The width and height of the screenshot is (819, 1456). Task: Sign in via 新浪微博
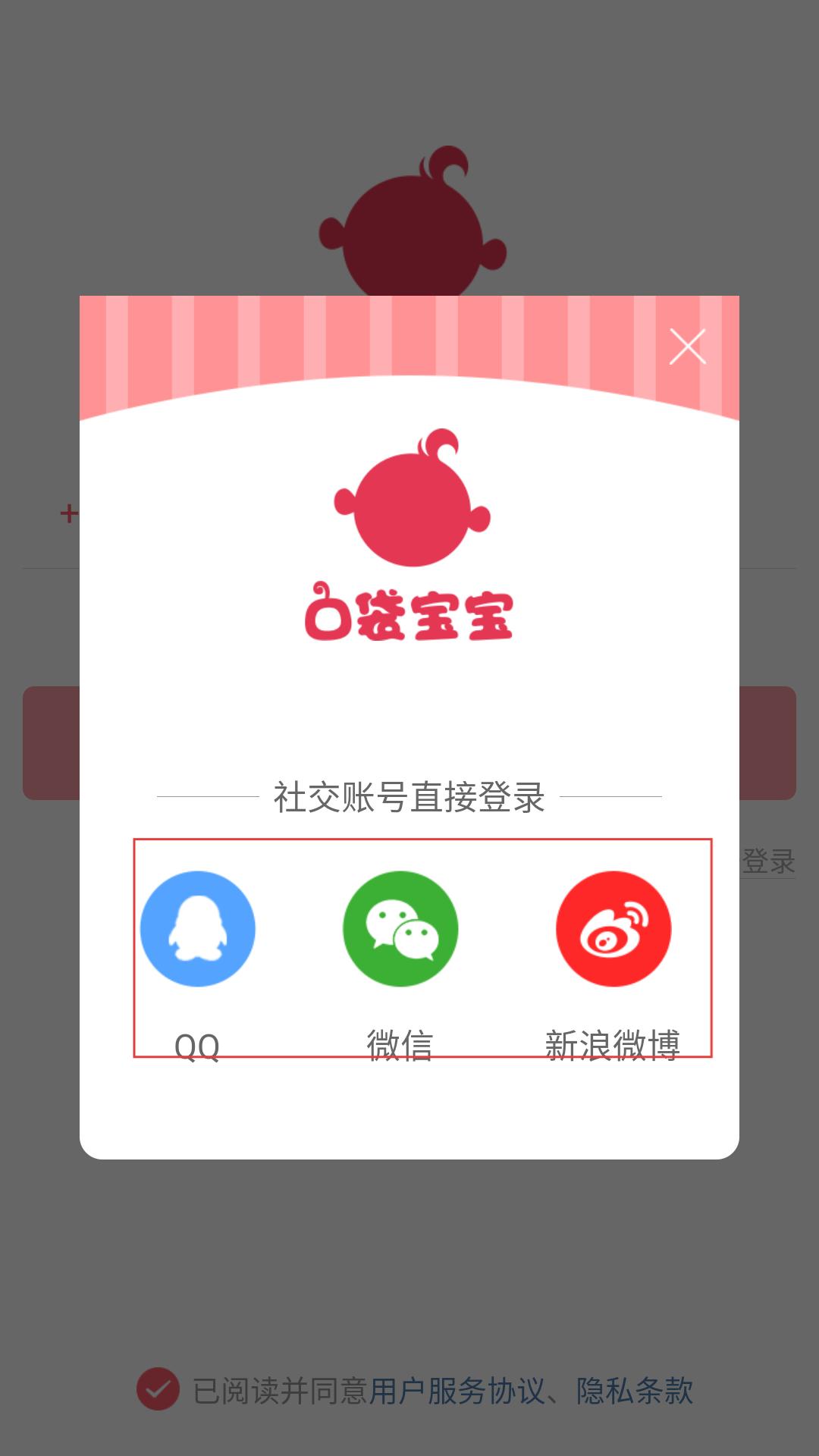point(613,929)
